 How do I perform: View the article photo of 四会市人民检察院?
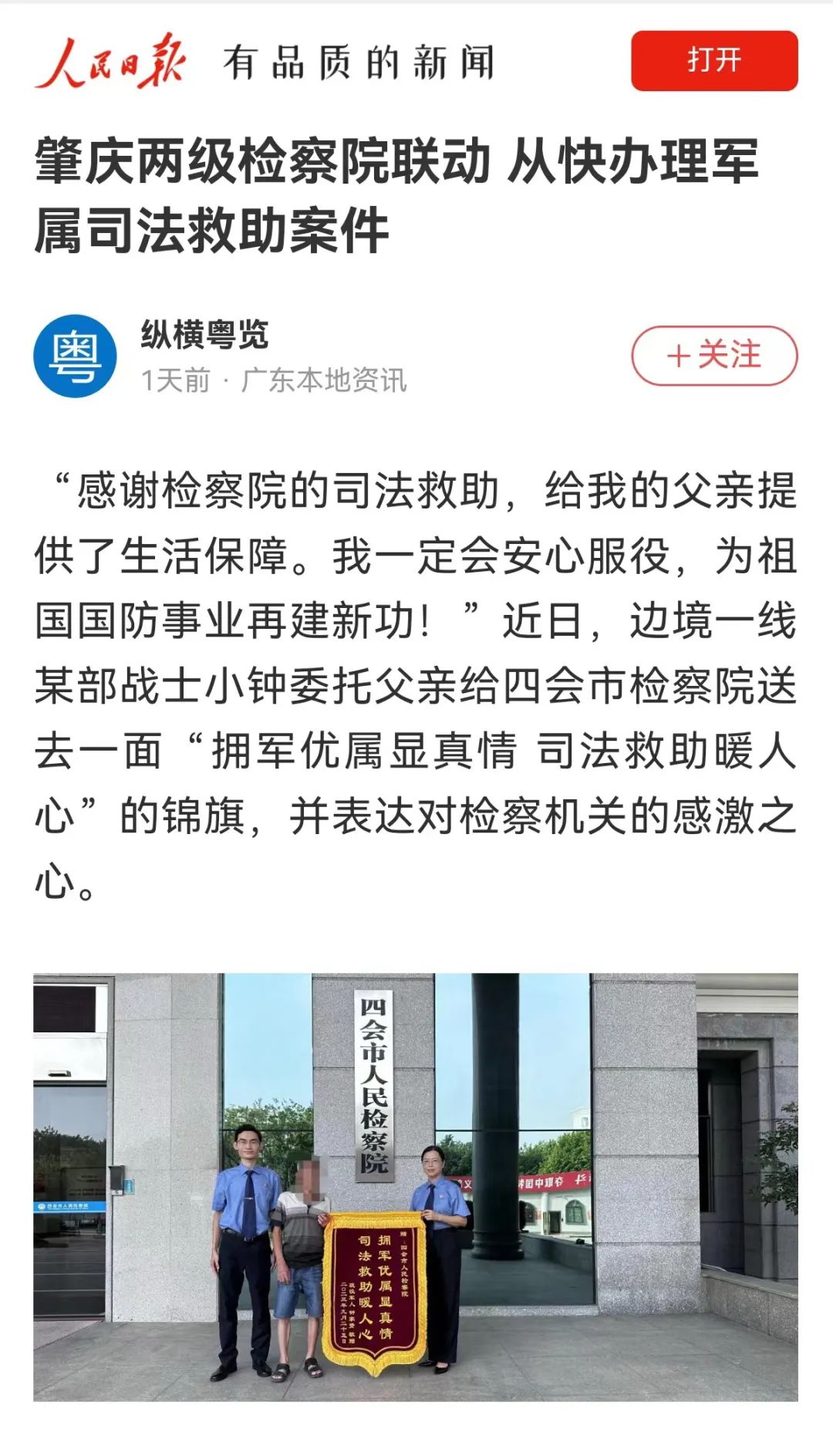[x=415, y=1187]
